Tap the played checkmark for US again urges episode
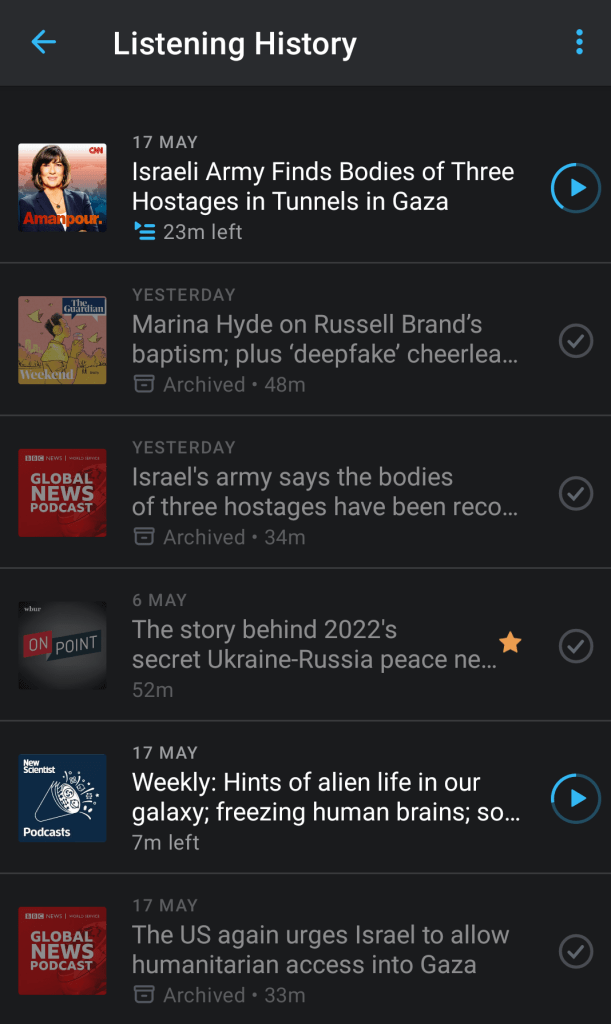611x1024 pixels. tap(576, 951)
